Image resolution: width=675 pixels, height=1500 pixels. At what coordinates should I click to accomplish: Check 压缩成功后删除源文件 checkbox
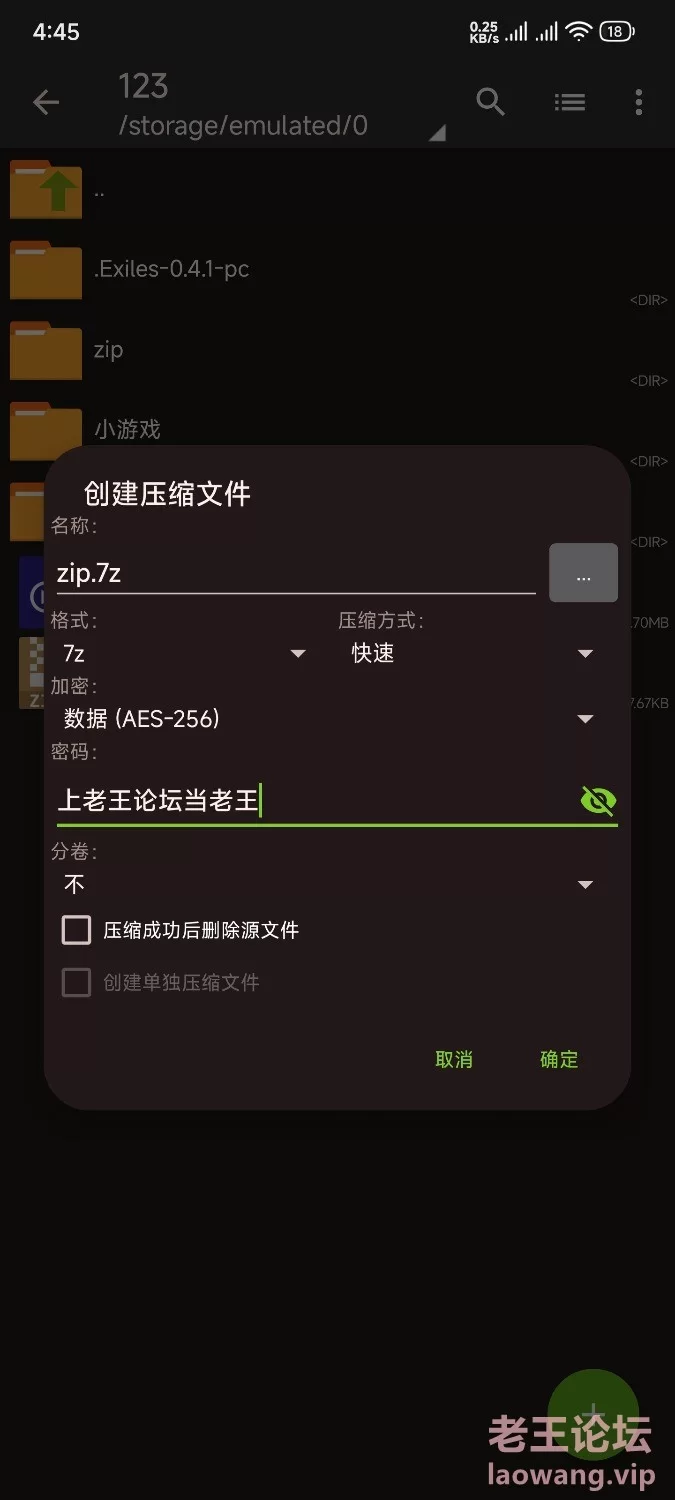[77, 930]
